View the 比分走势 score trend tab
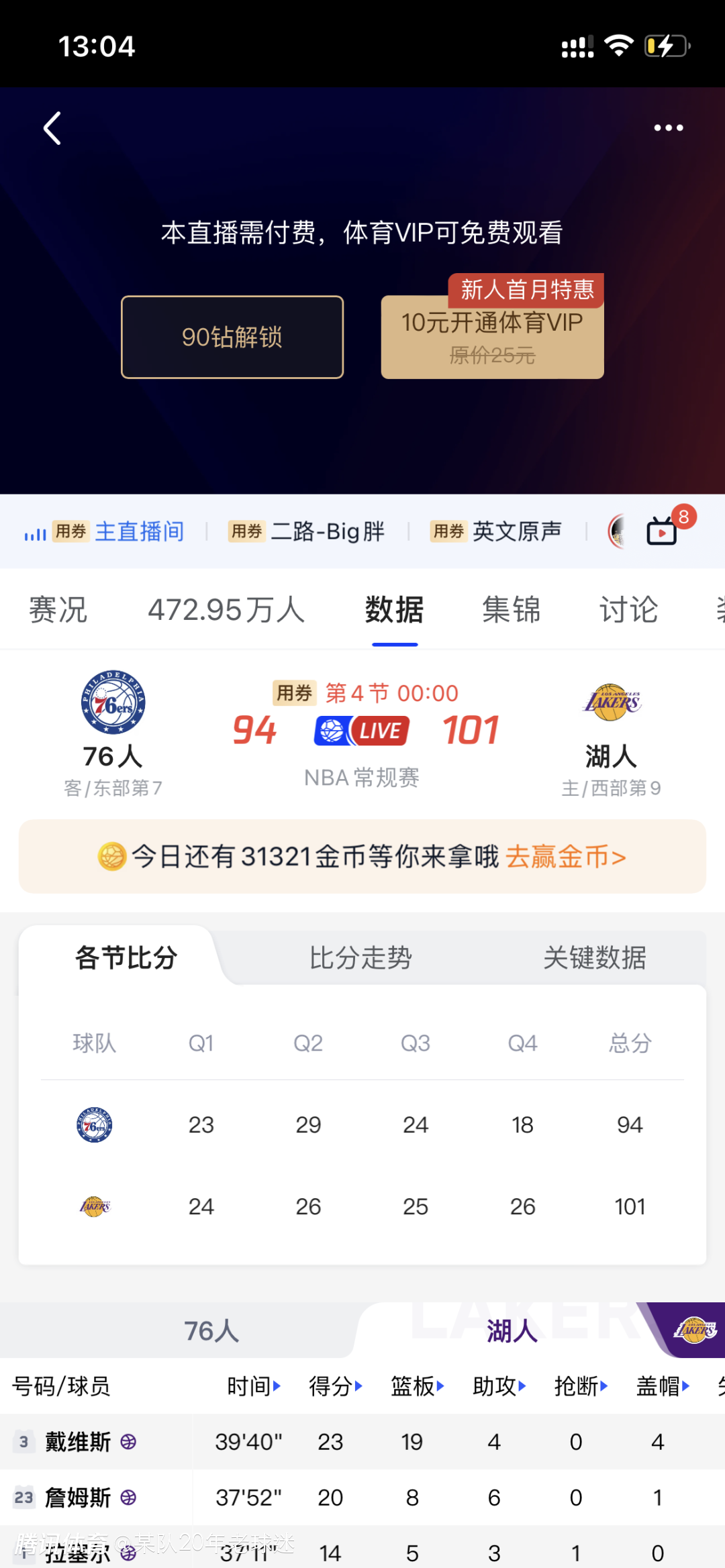The height and width of the screenshot is (1568, 725). pyautogui.click(x=360, y=957)
